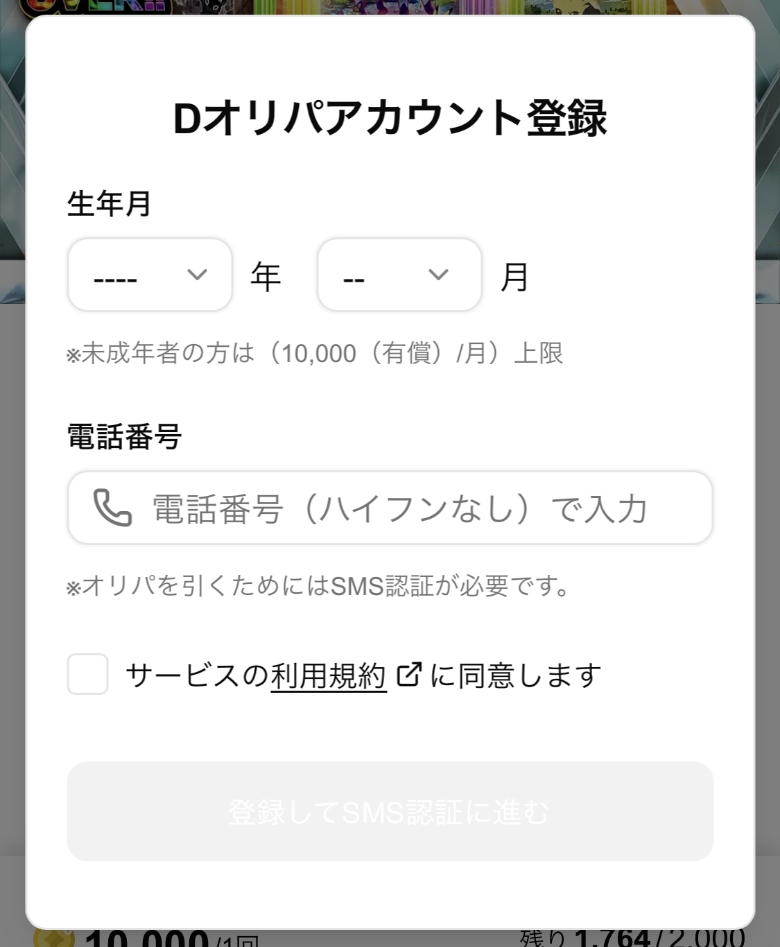Open the birth month dropdown
This screenshot has width=780, height=947.
click(x=399, y=275)
